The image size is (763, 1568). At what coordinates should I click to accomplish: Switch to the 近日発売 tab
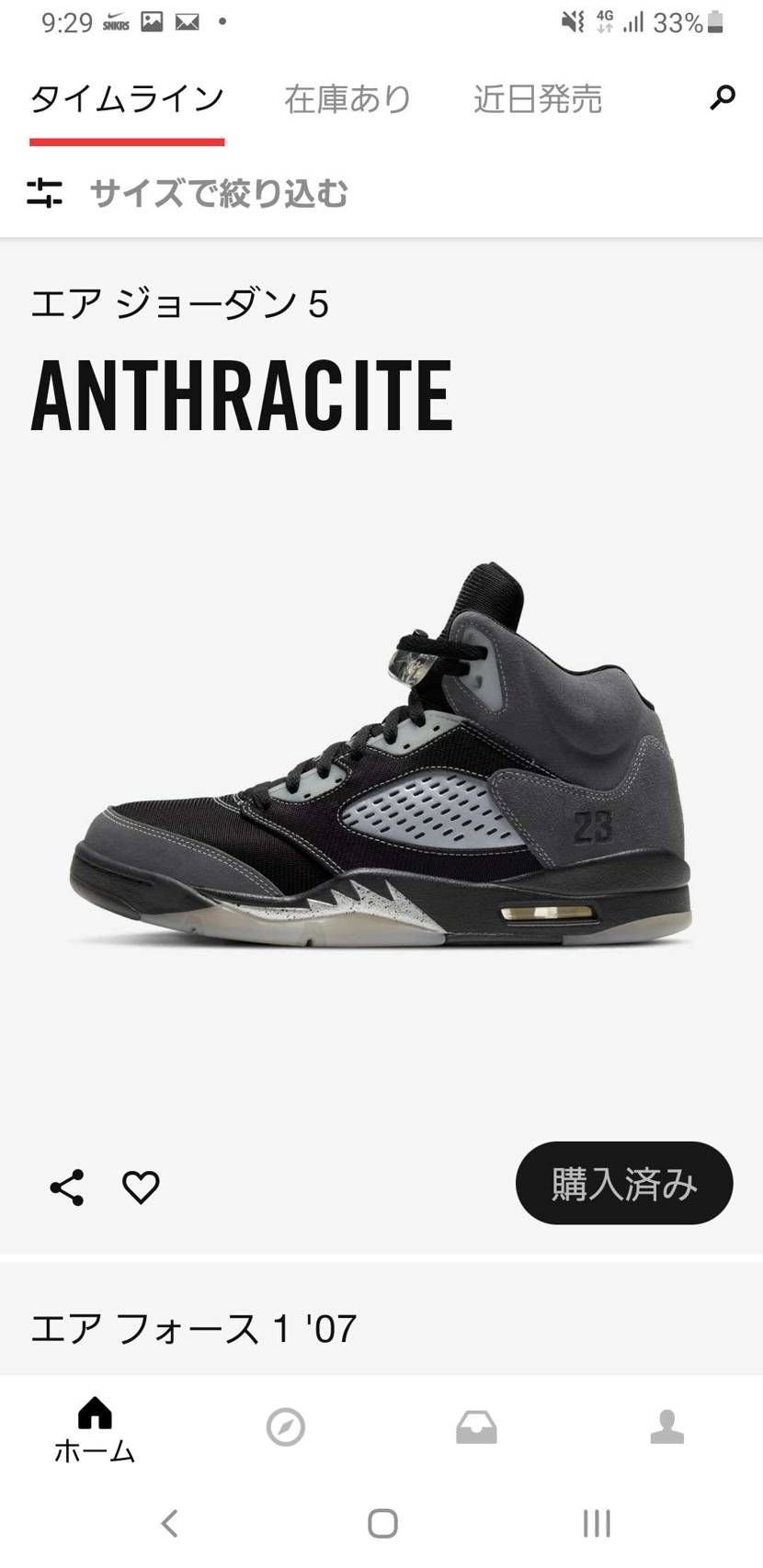point(538,99)
